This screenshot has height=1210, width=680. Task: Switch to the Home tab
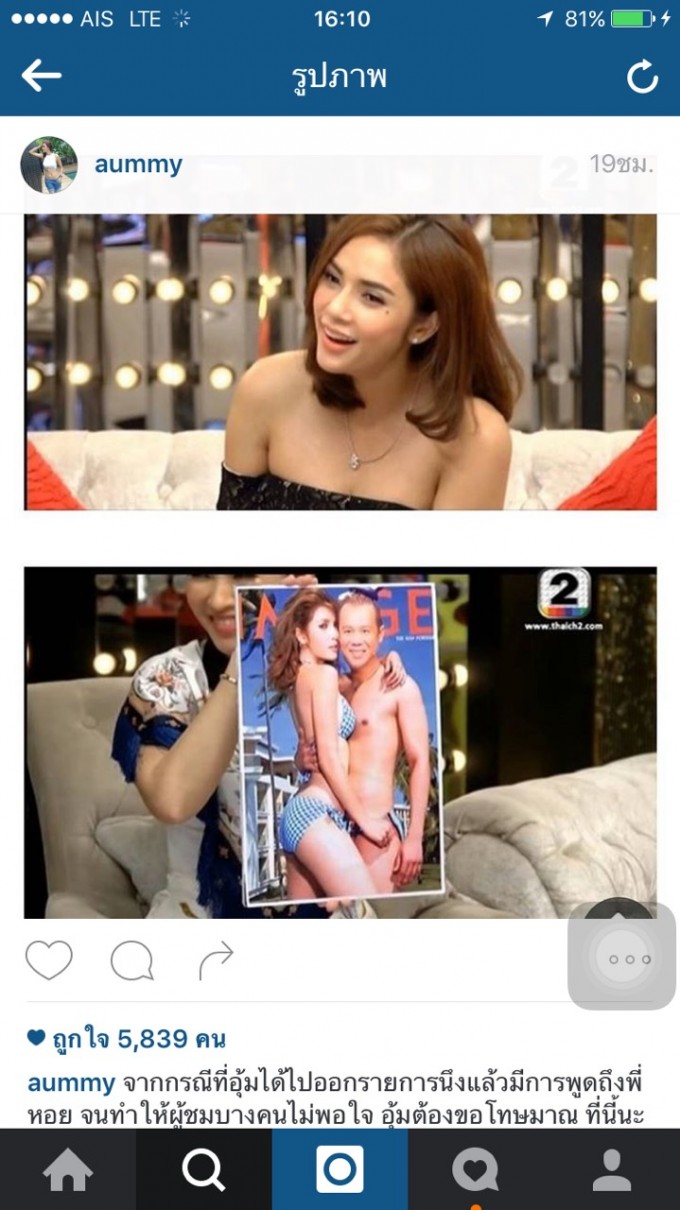point(68,1169)
